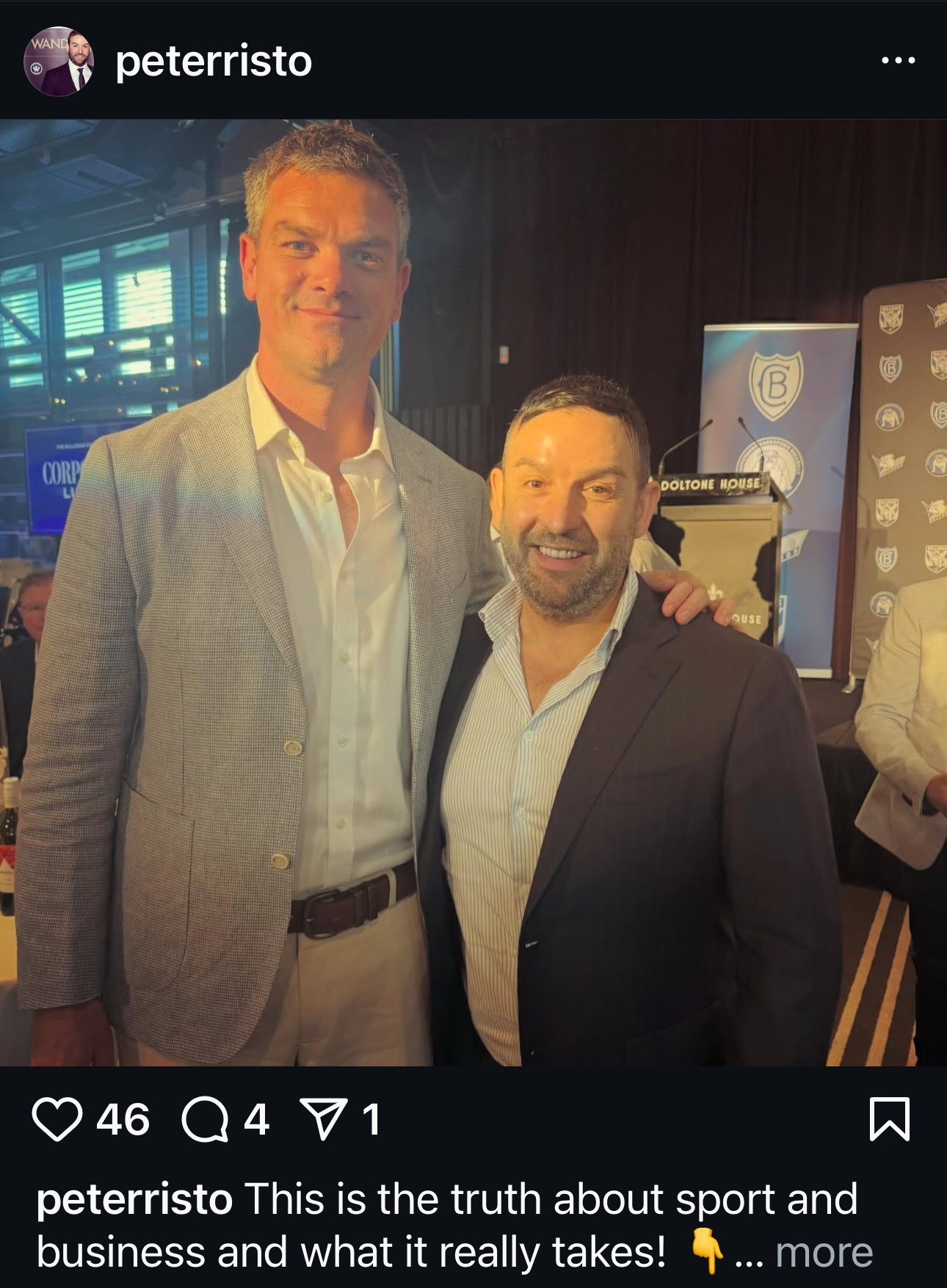947x1288 pixels.
Task: Open the three-dot post options menu
Action: (x=898, y=60)
